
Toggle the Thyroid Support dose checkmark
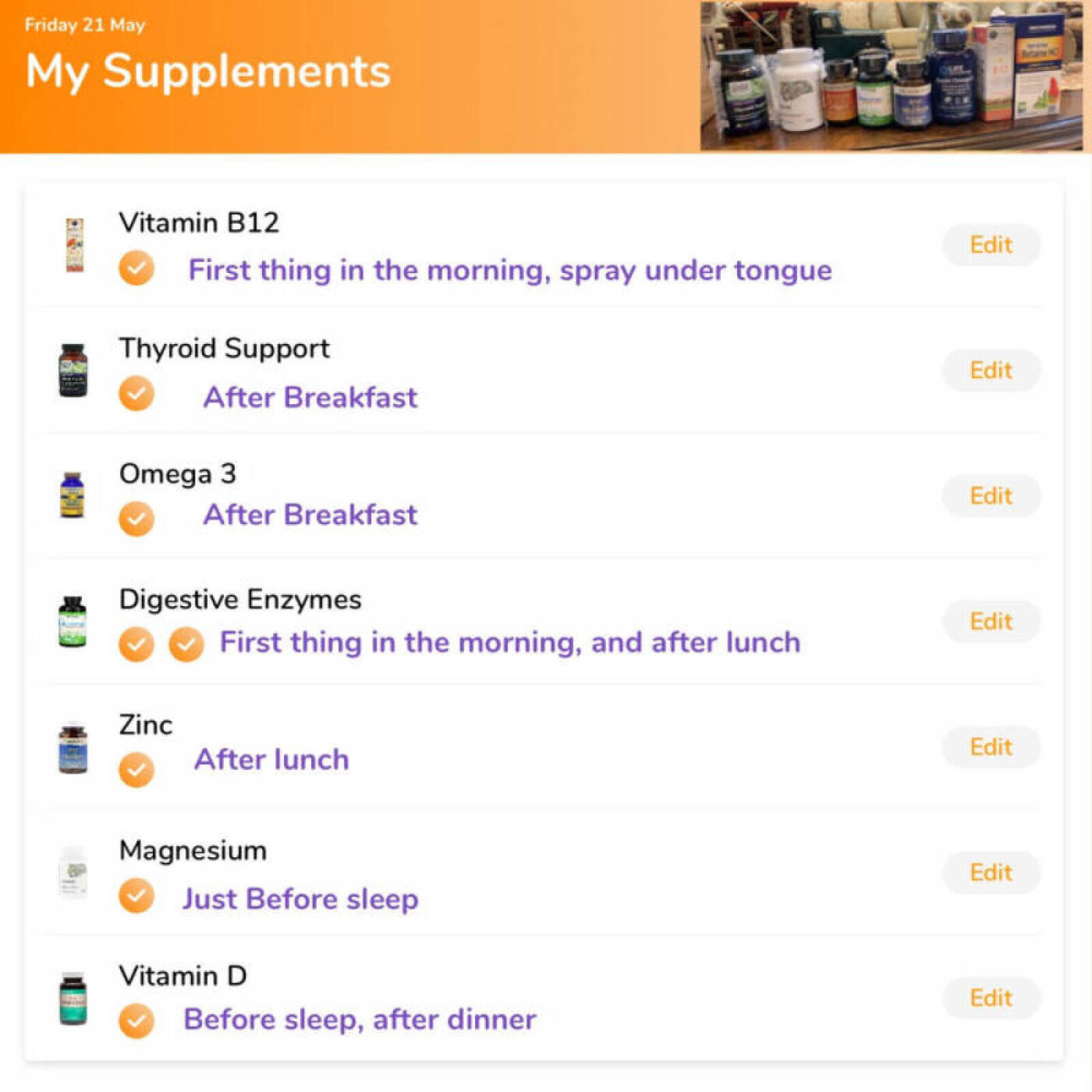coord(136,394)
